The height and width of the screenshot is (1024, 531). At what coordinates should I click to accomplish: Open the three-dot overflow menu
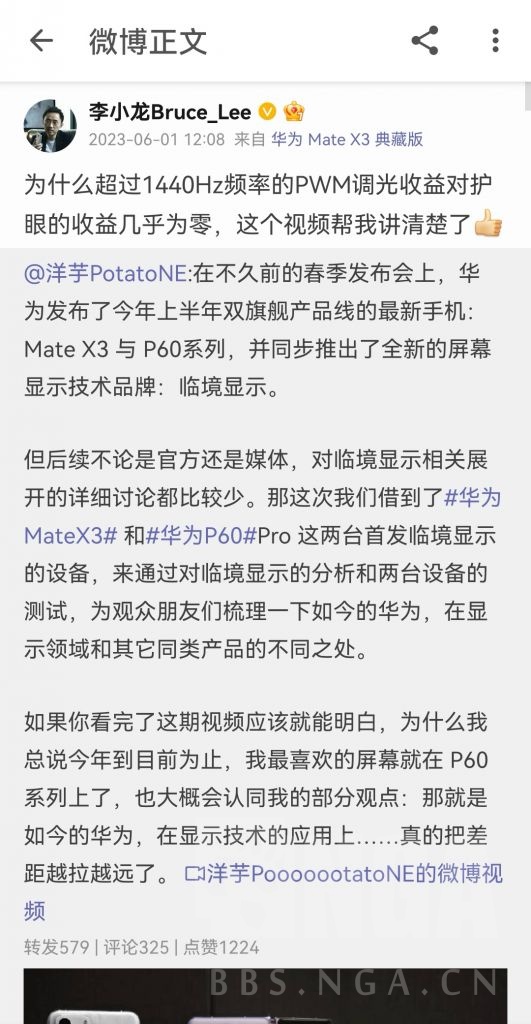[495, 40]
